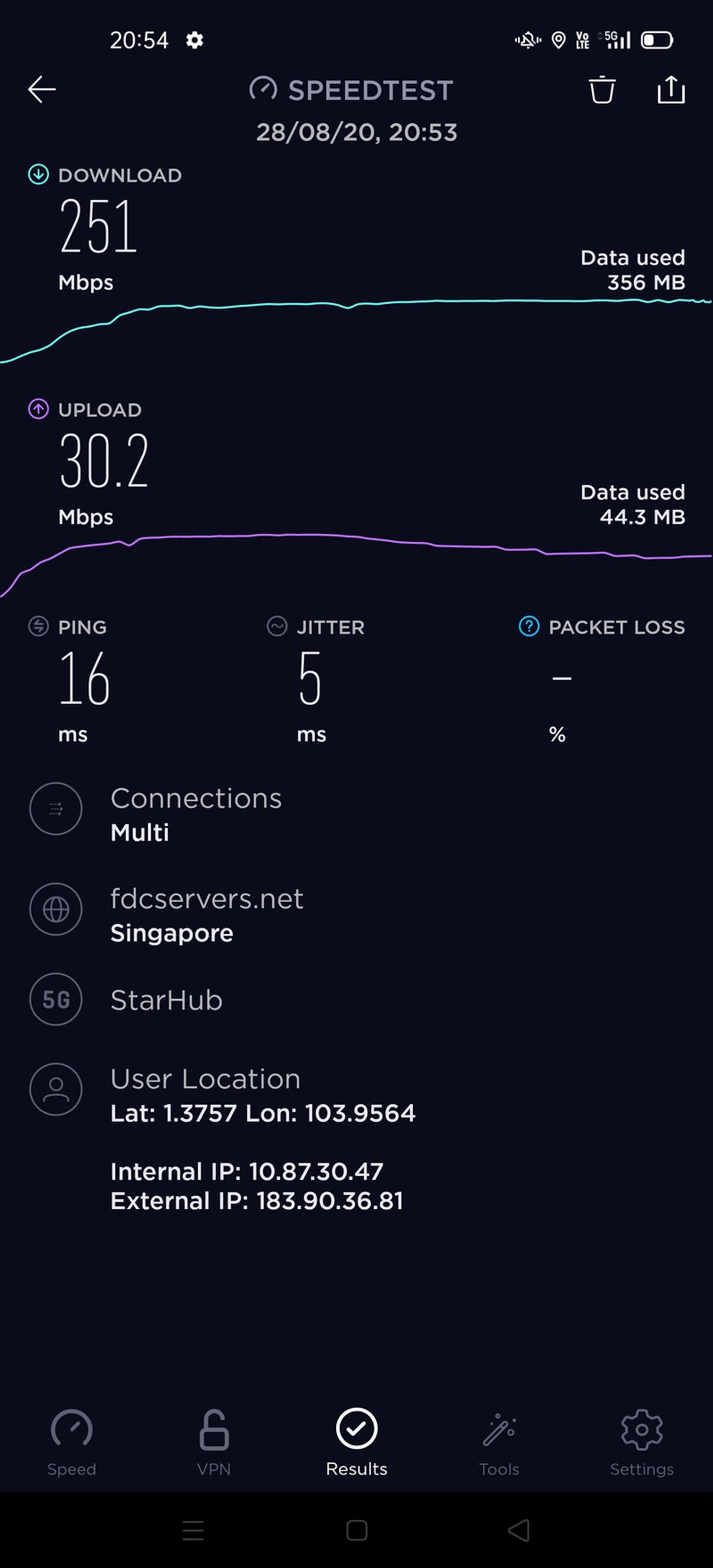Click the 5G network type badge icon

click(55, 999)
